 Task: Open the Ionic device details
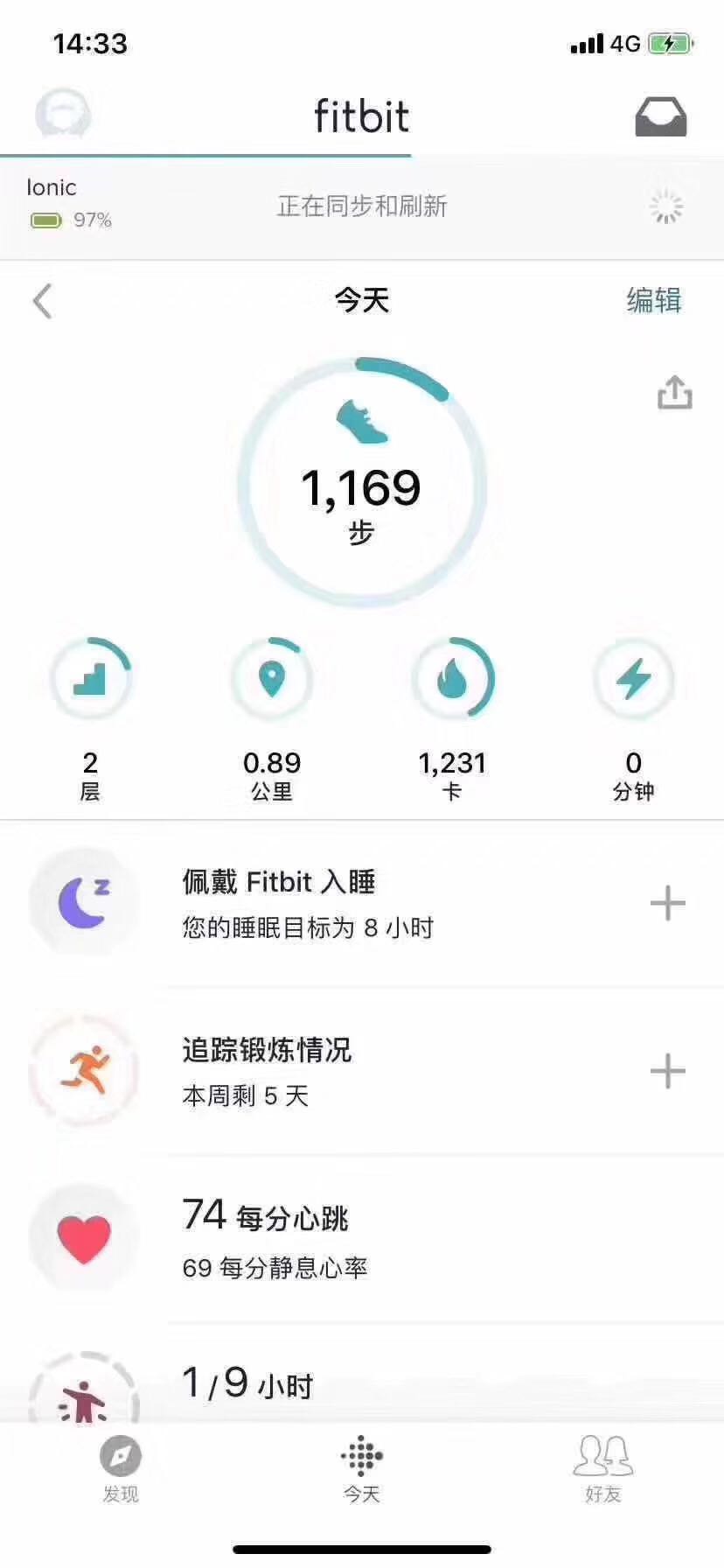(70, 204)
